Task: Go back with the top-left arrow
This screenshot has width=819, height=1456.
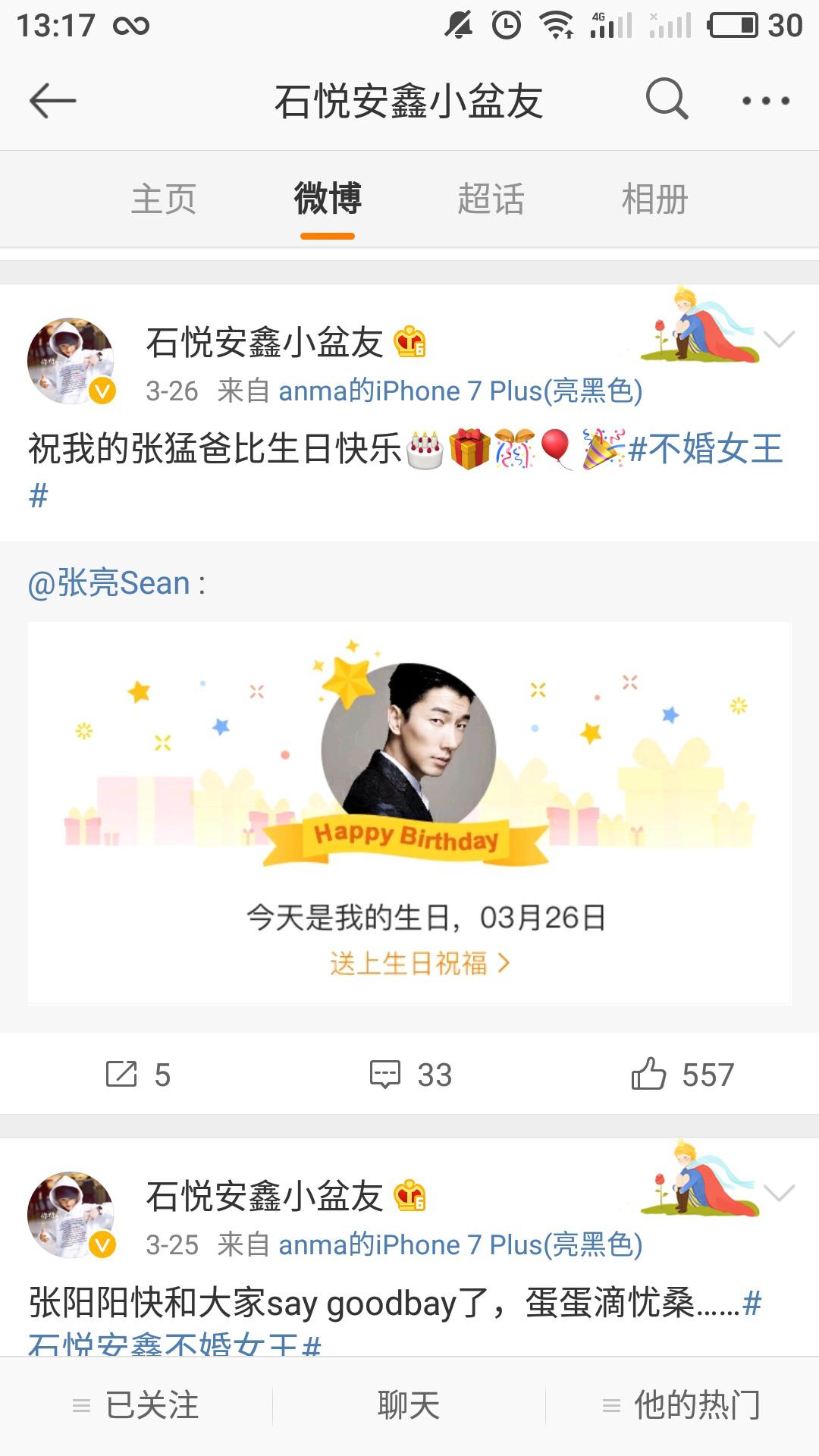Action: coord(52,101)
